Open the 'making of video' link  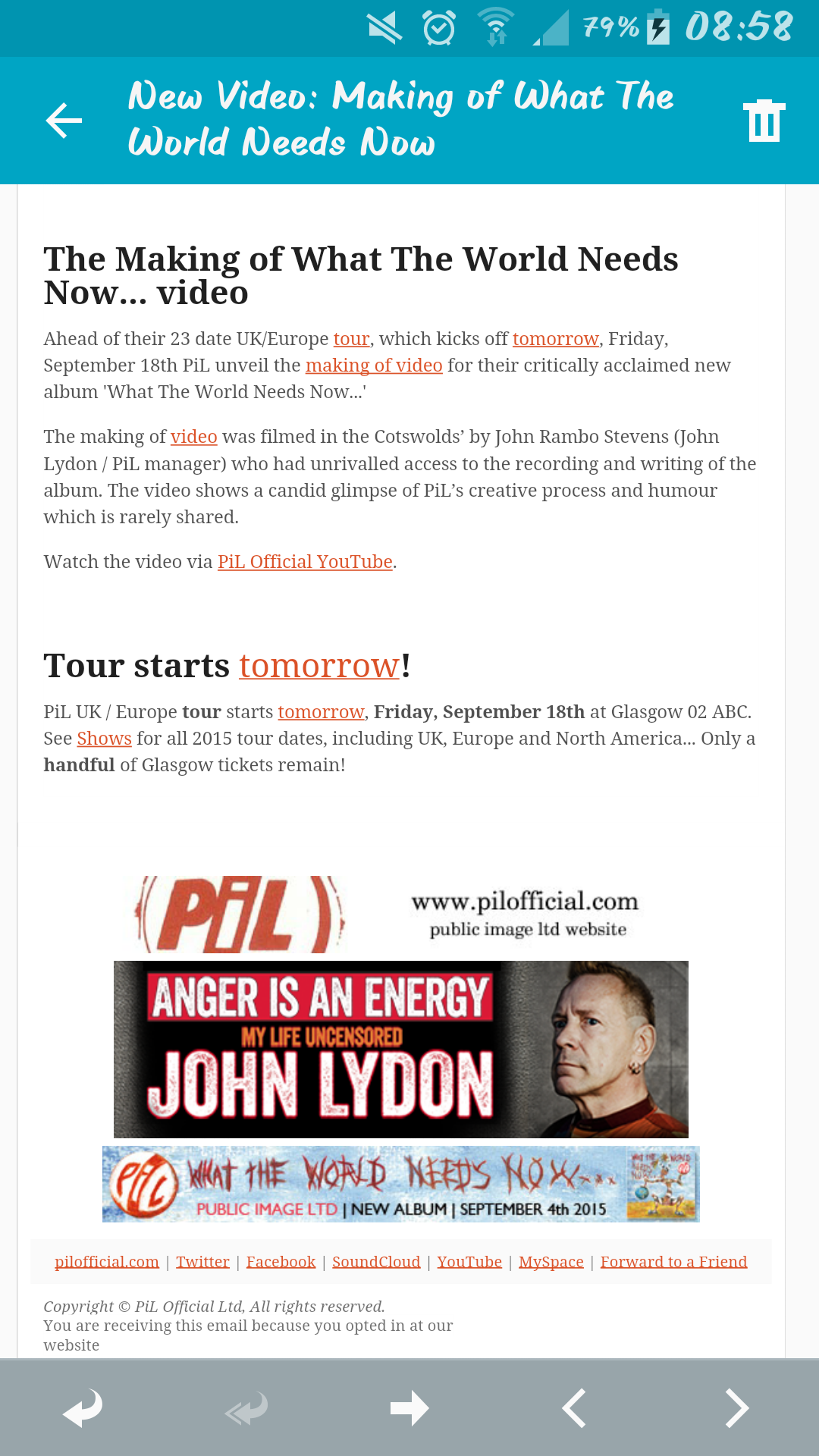click(x=373, y=366)
